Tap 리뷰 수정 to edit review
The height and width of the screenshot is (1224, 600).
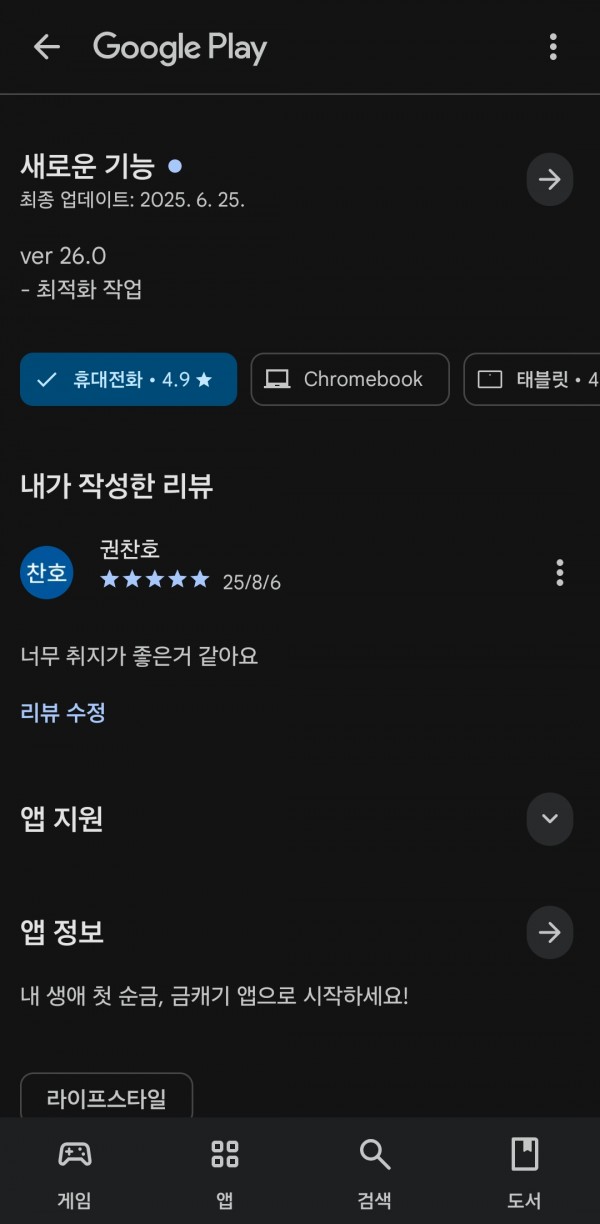coord(63,713)
